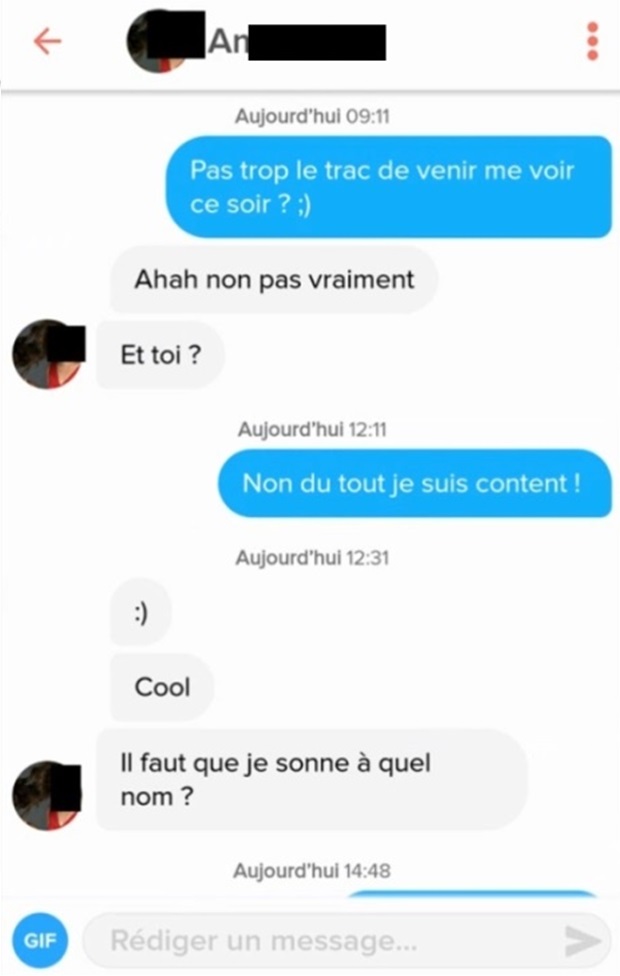Go back with the arrow
The width and height of the screenshot is (620, 976).
(47, 41)
